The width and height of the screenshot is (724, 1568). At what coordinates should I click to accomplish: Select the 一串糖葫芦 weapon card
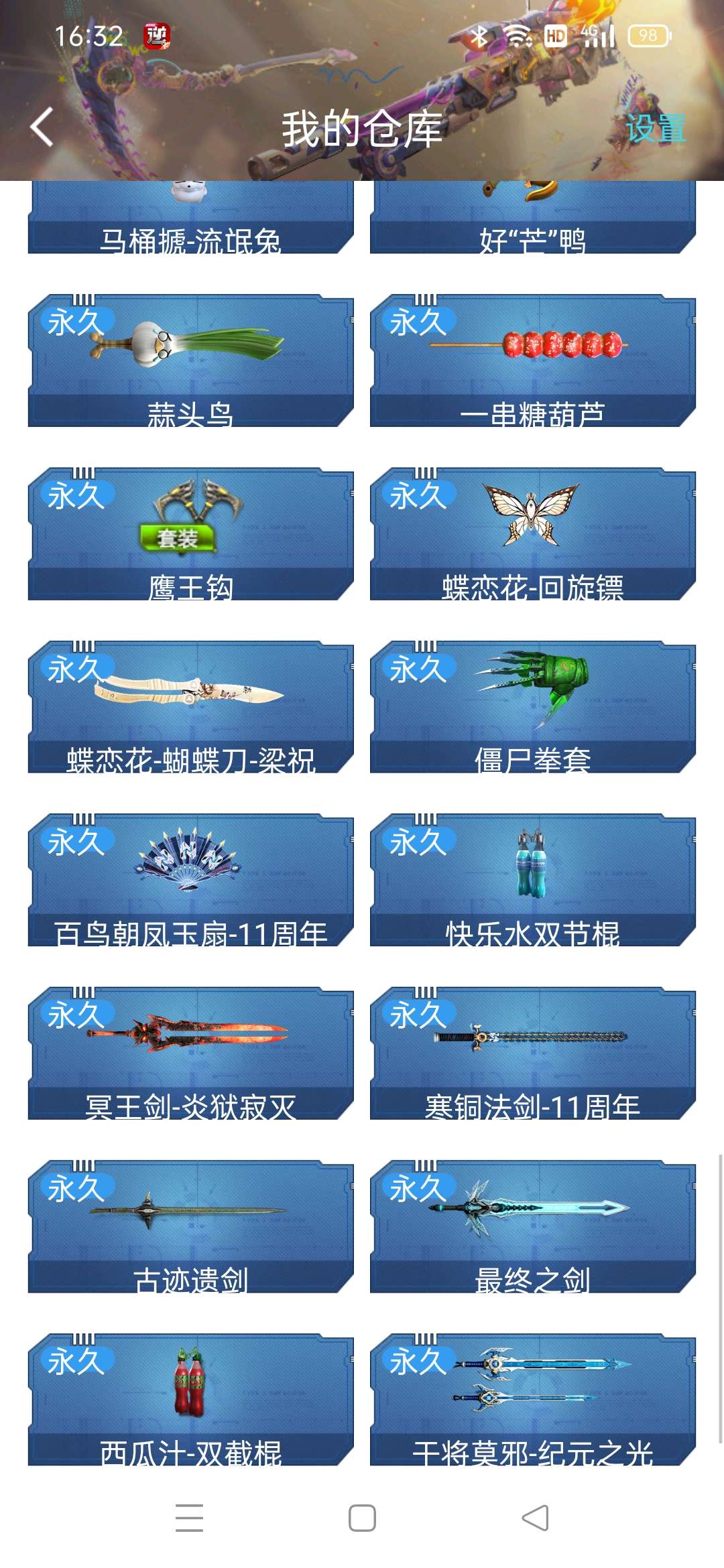coord(532,361)
